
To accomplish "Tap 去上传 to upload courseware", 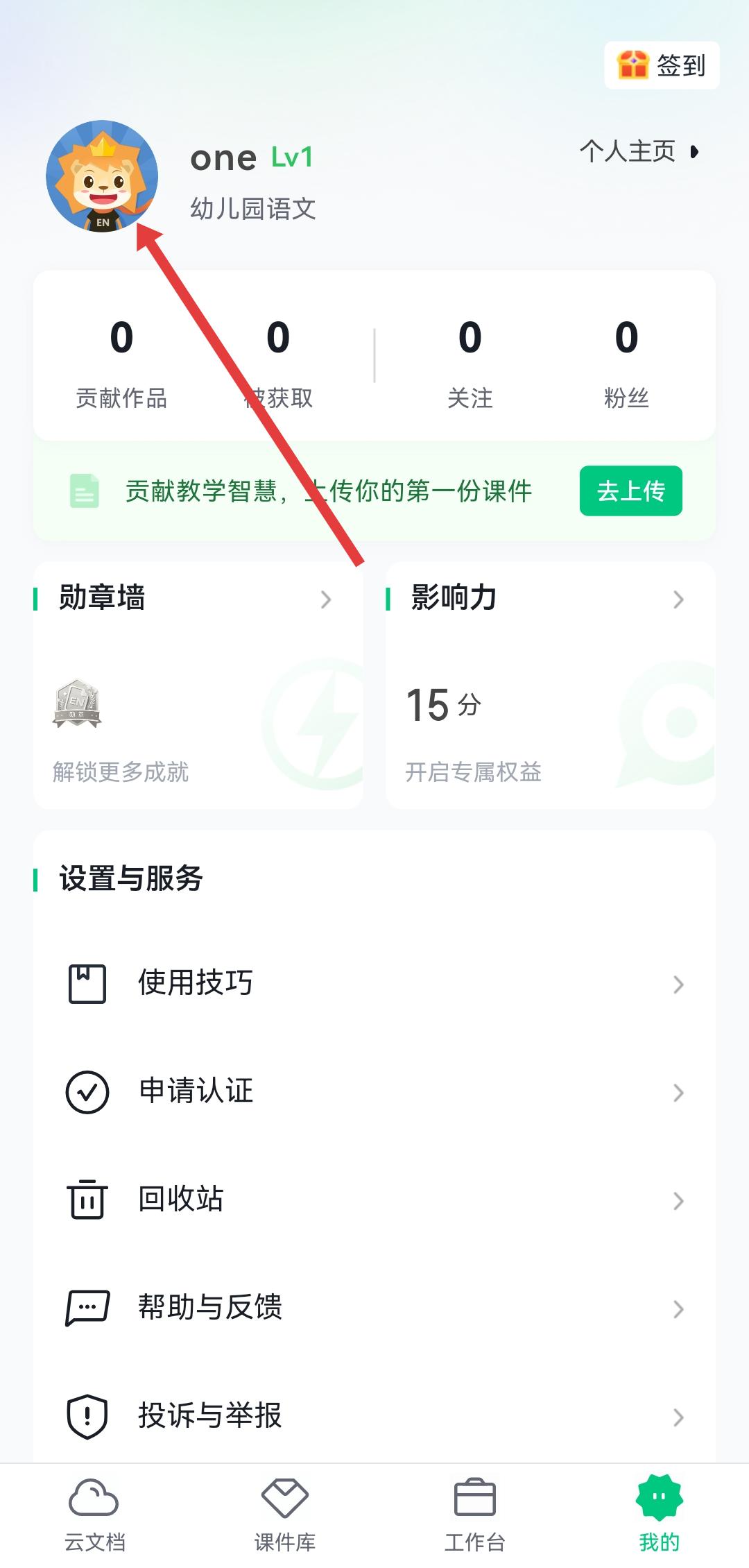I will click(x=630, y=491).
